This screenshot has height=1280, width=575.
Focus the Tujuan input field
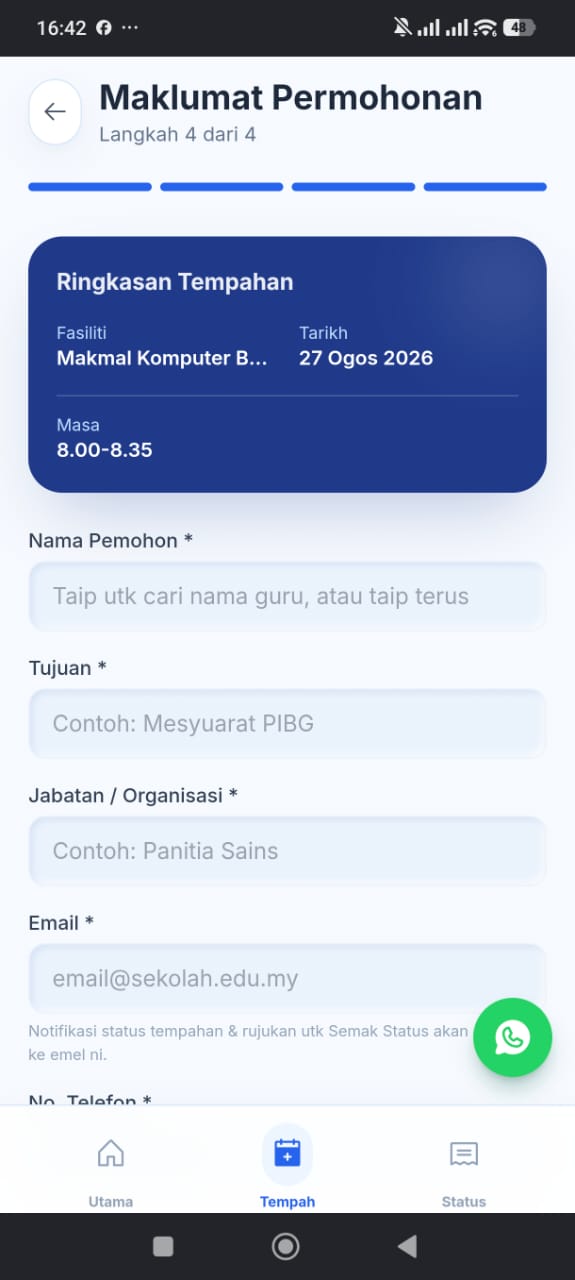[287, 723]
